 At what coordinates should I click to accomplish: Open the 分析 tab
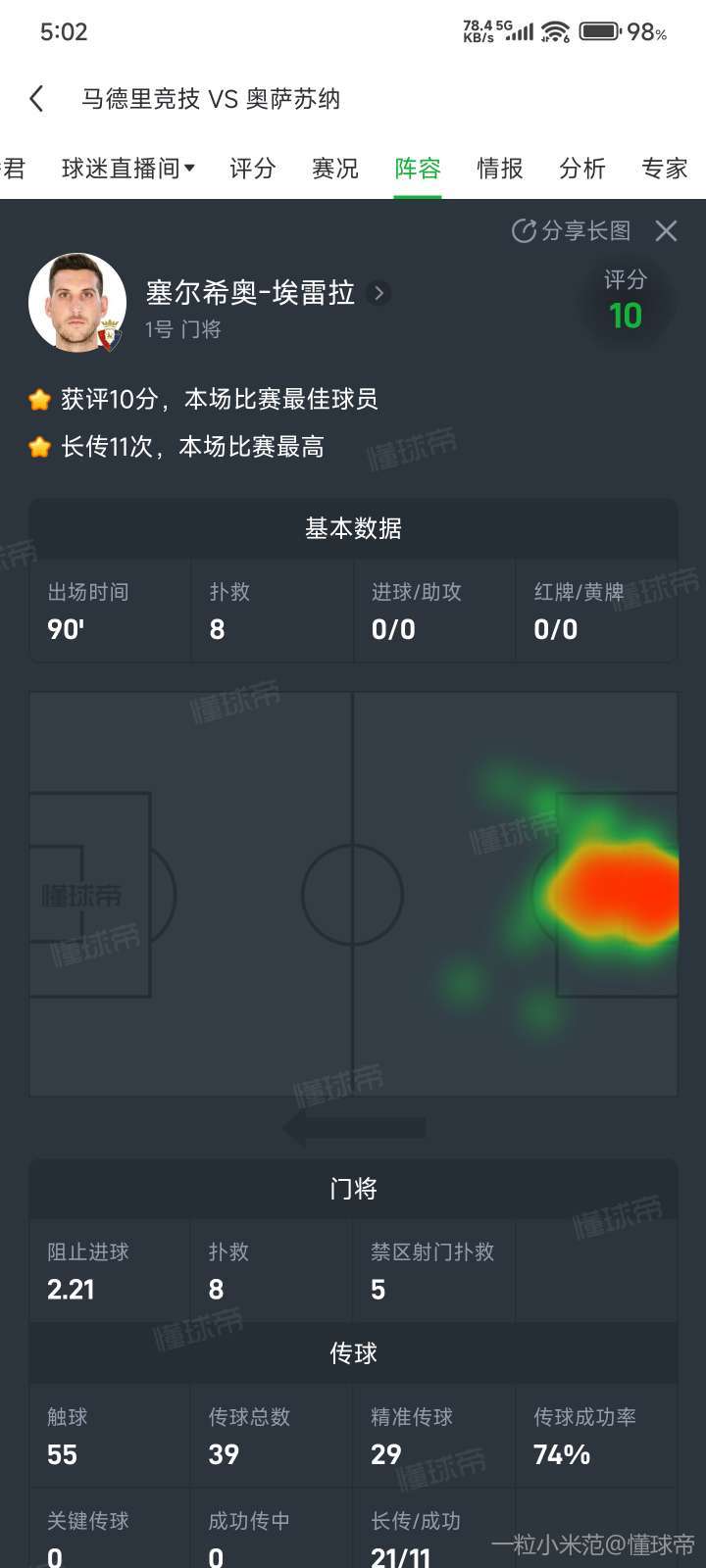(x=581, y=169)
